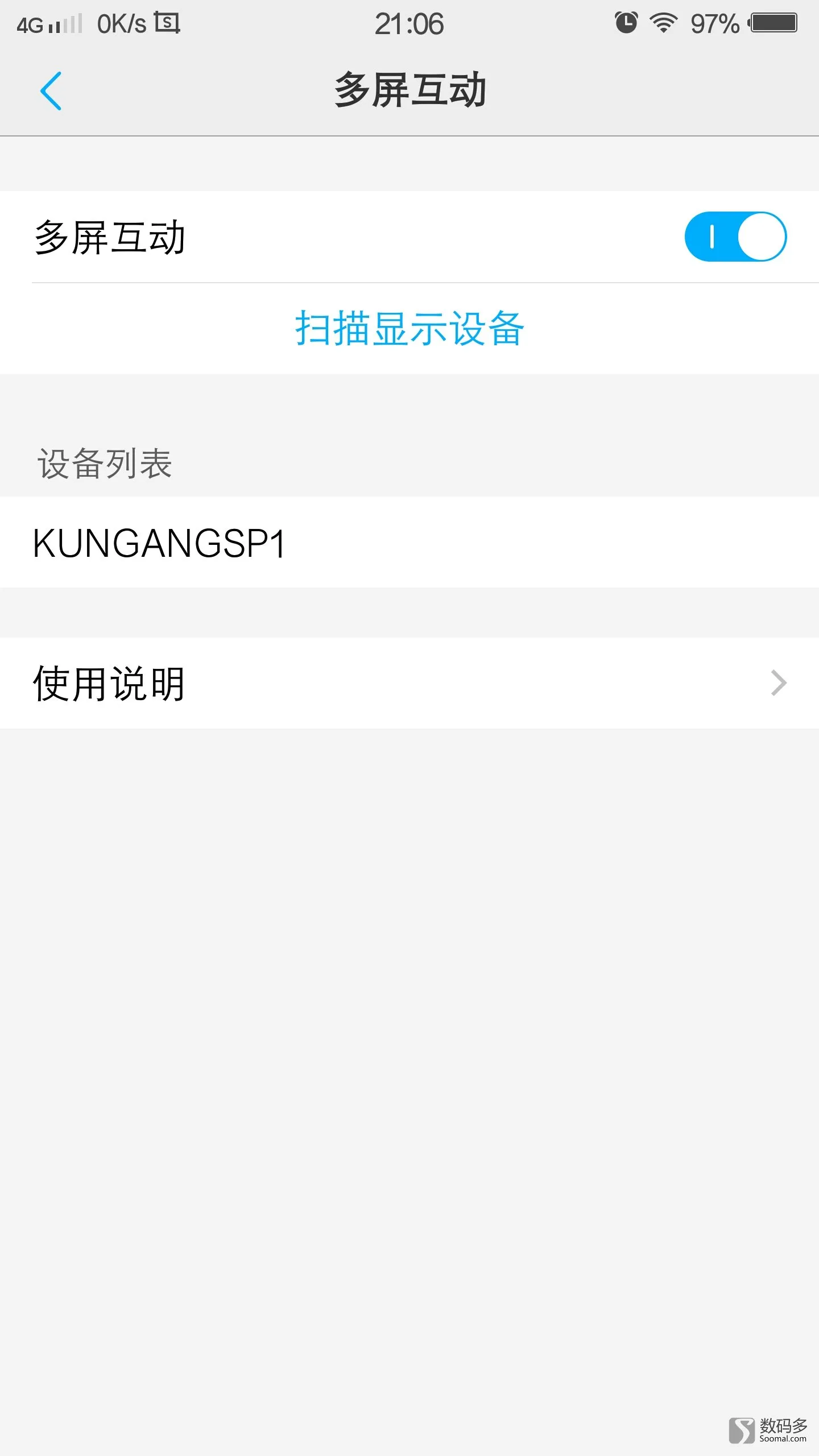Image resolution: width=819 pixels, height=1456 pixels.
Task: Go back from 多屏互动 screen
Action: coord(51,91)
